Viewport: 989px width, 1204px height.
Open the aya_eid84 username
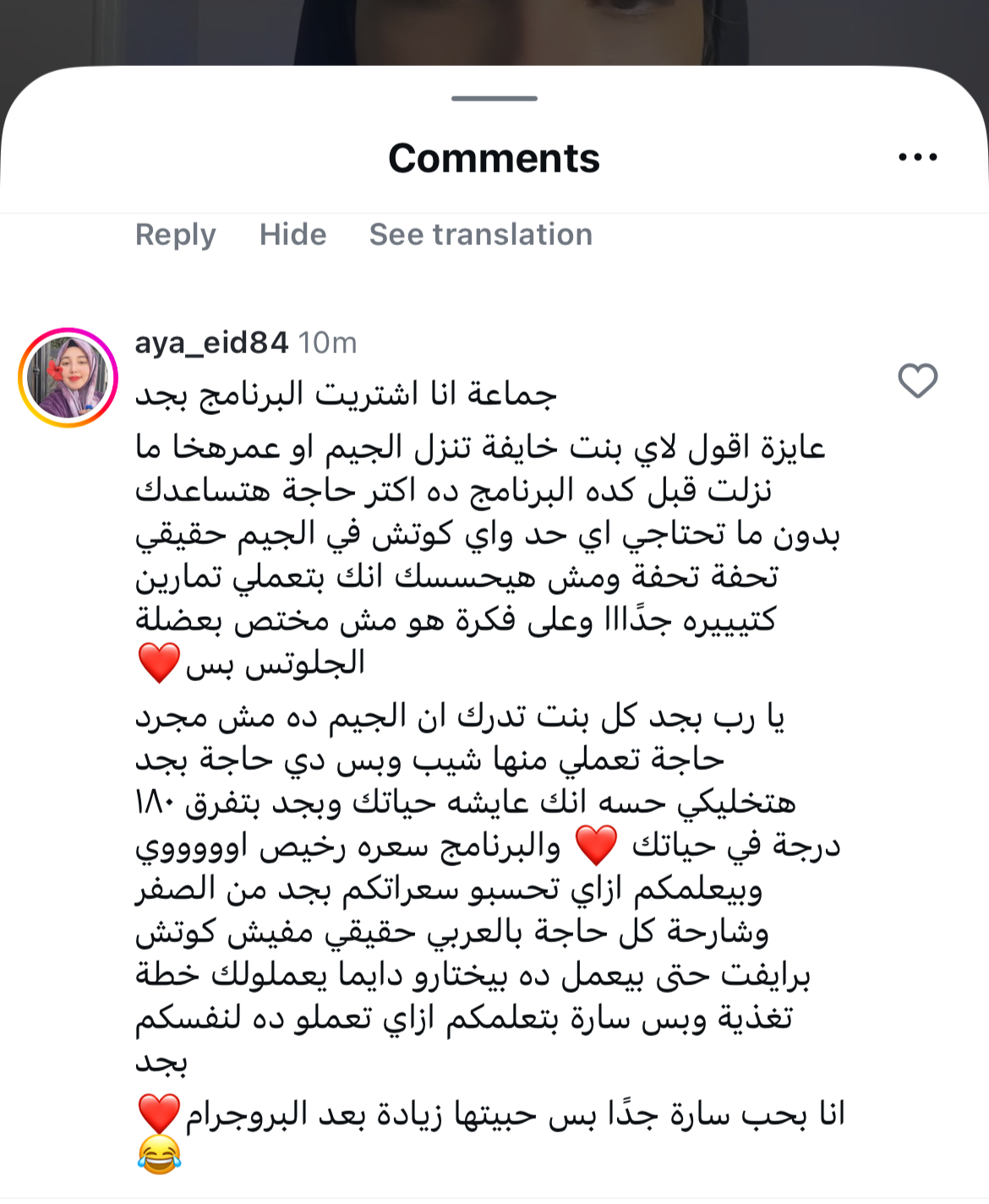point(211,343)
